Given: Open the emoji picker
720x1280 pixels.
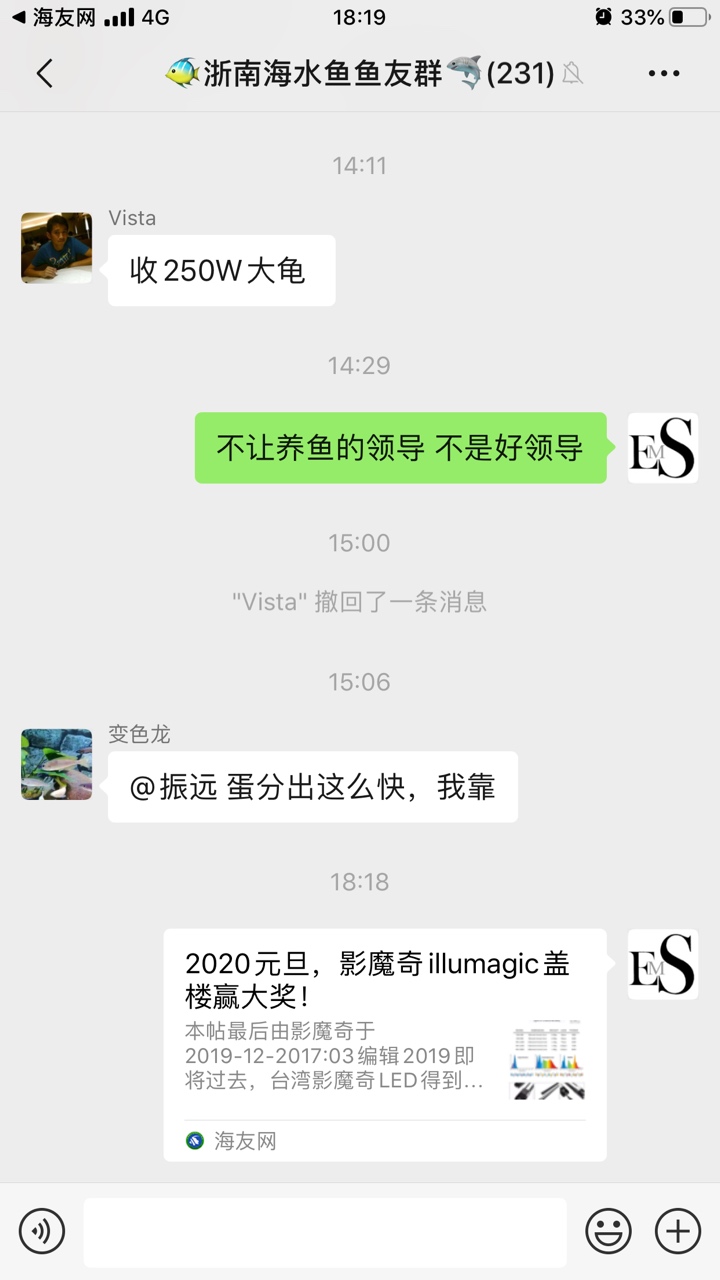Looking at the screenshot, I should coord(608,1229).
